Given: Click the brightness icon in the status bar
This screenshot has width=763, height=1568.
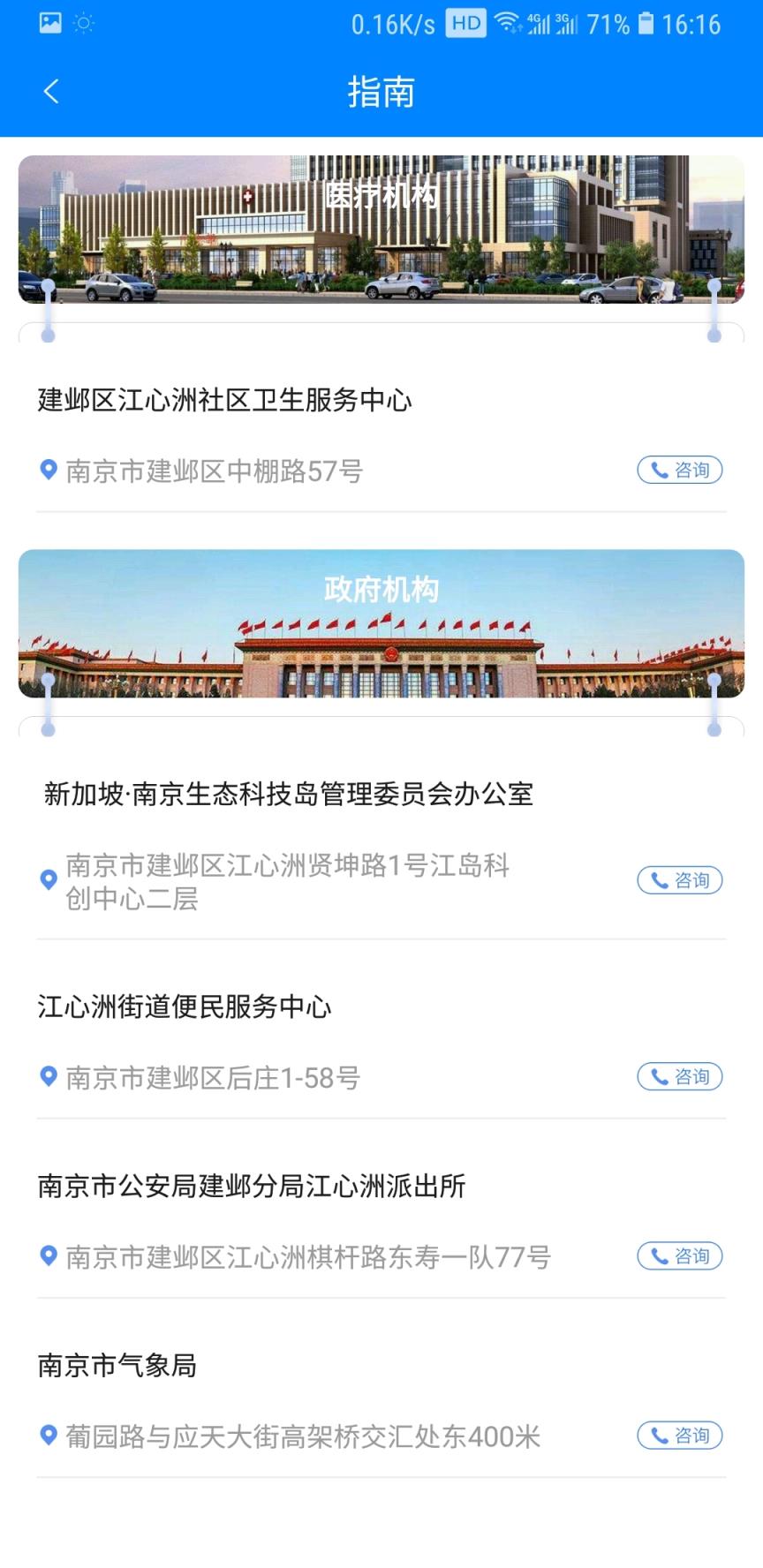Looking at the screenshot, I should point(83,22).
